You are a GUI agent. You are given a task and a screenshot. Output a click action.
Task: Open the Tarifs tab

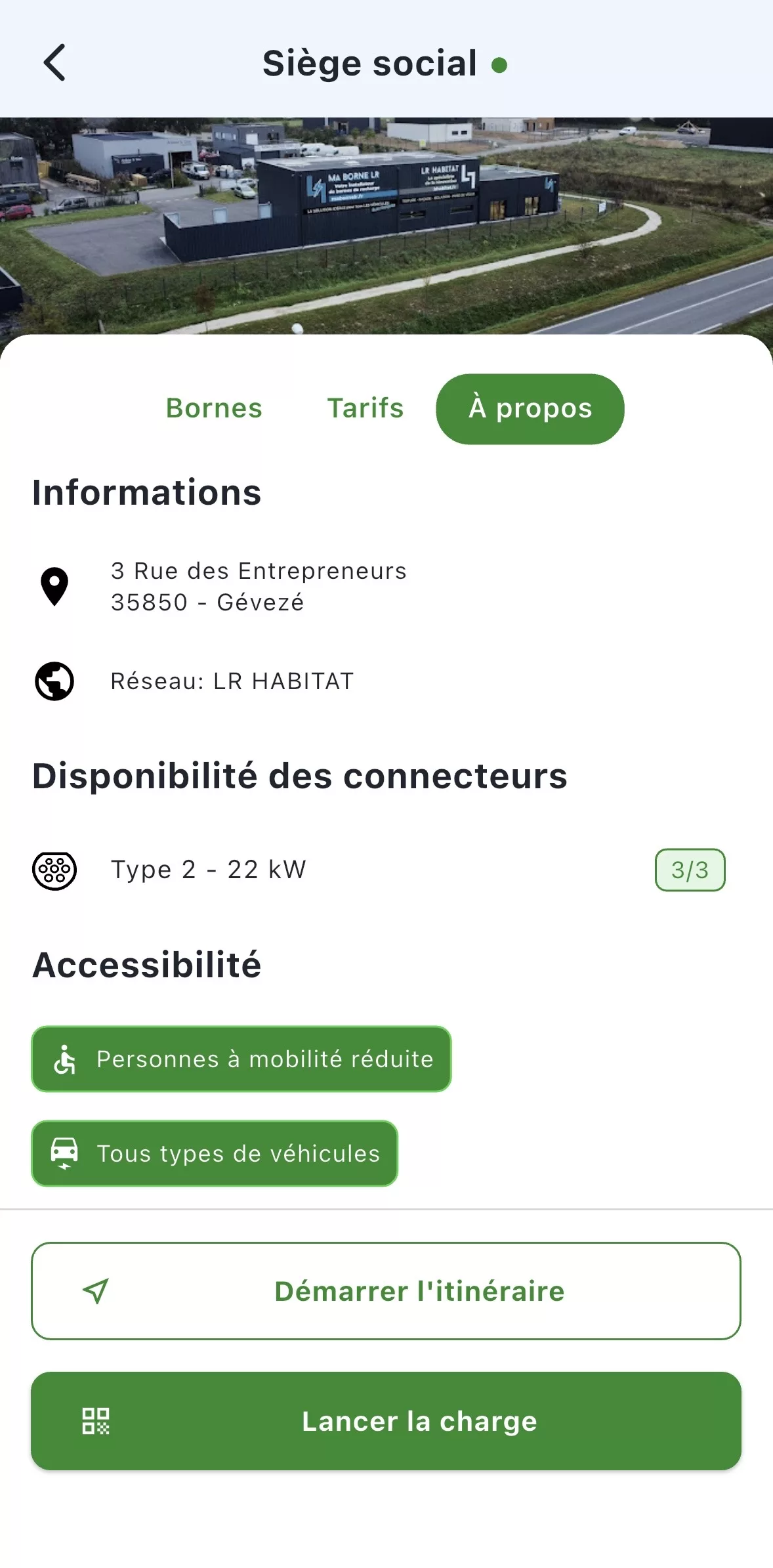(x=365, y=408)
